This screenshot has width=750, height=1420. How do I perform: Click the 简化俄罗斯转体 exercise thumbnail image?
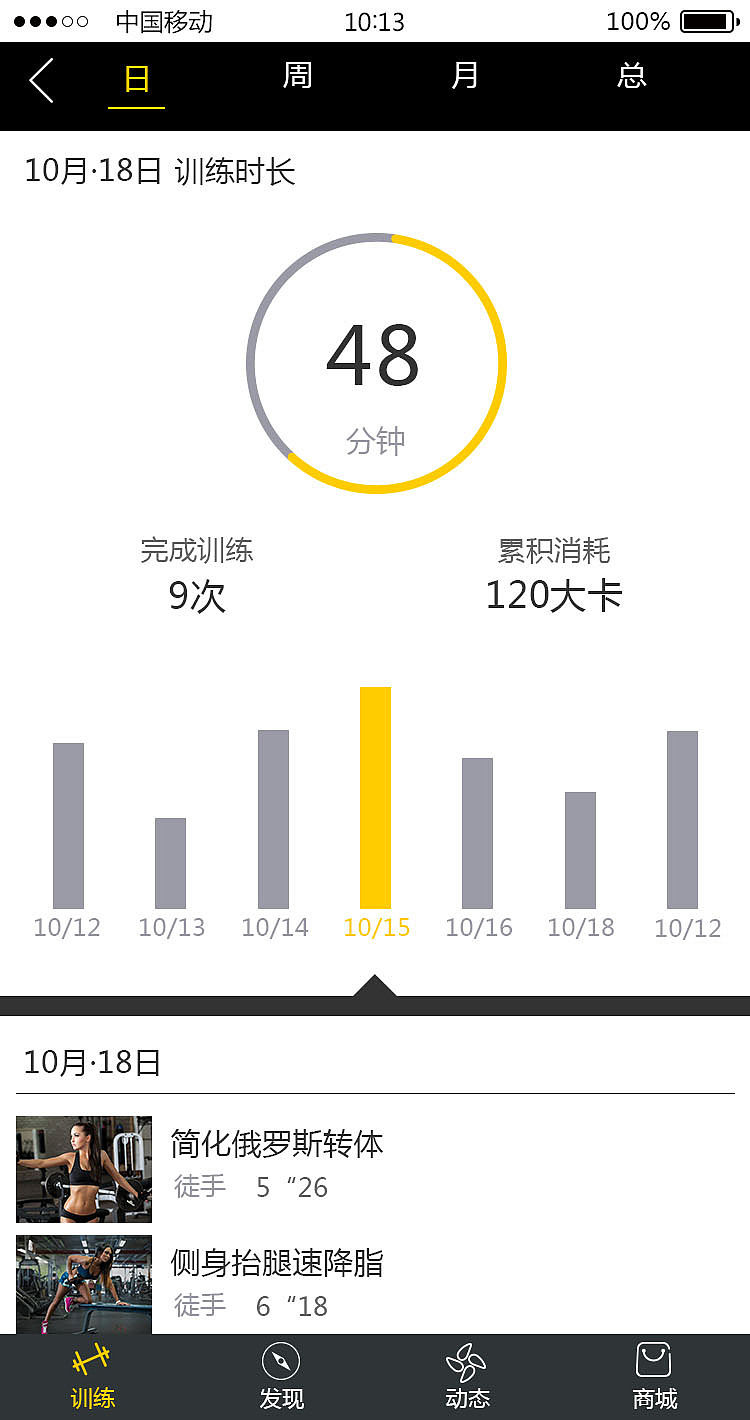tap(83, 1169)
